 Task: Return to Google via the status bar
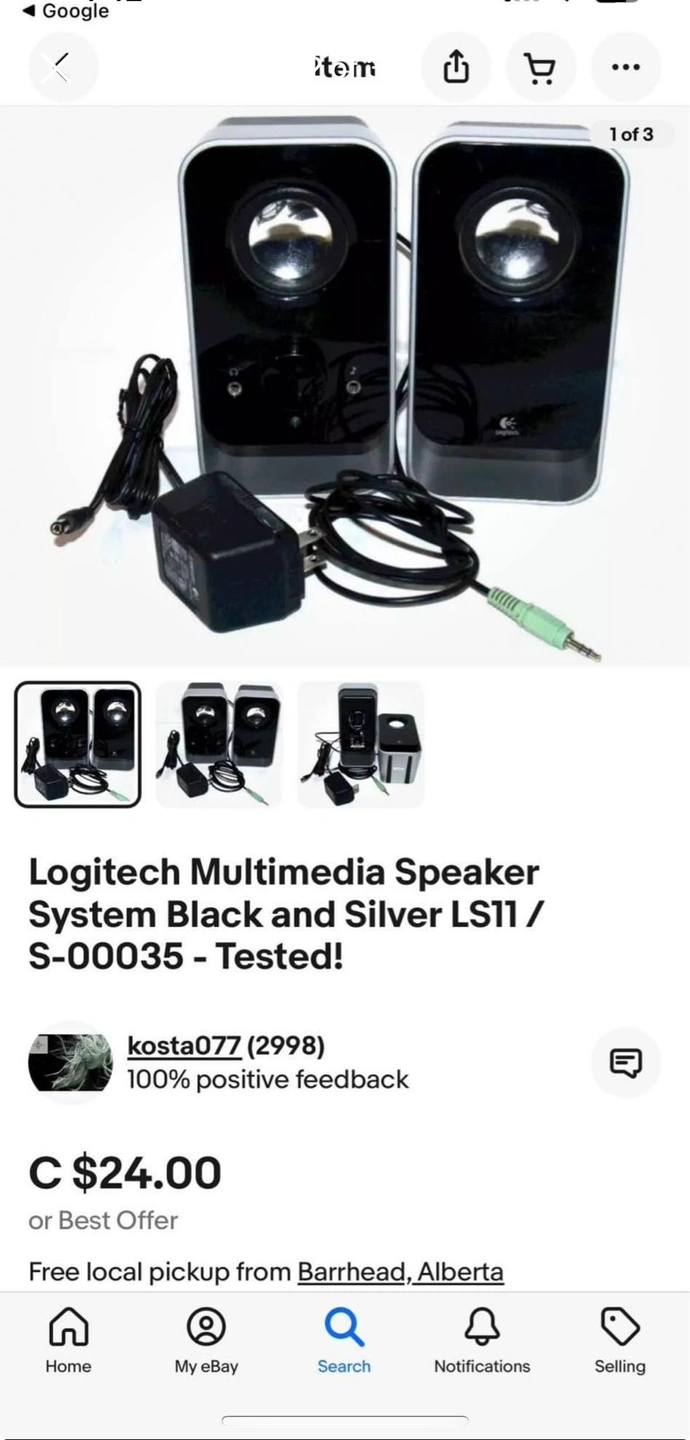click(65, 11)
